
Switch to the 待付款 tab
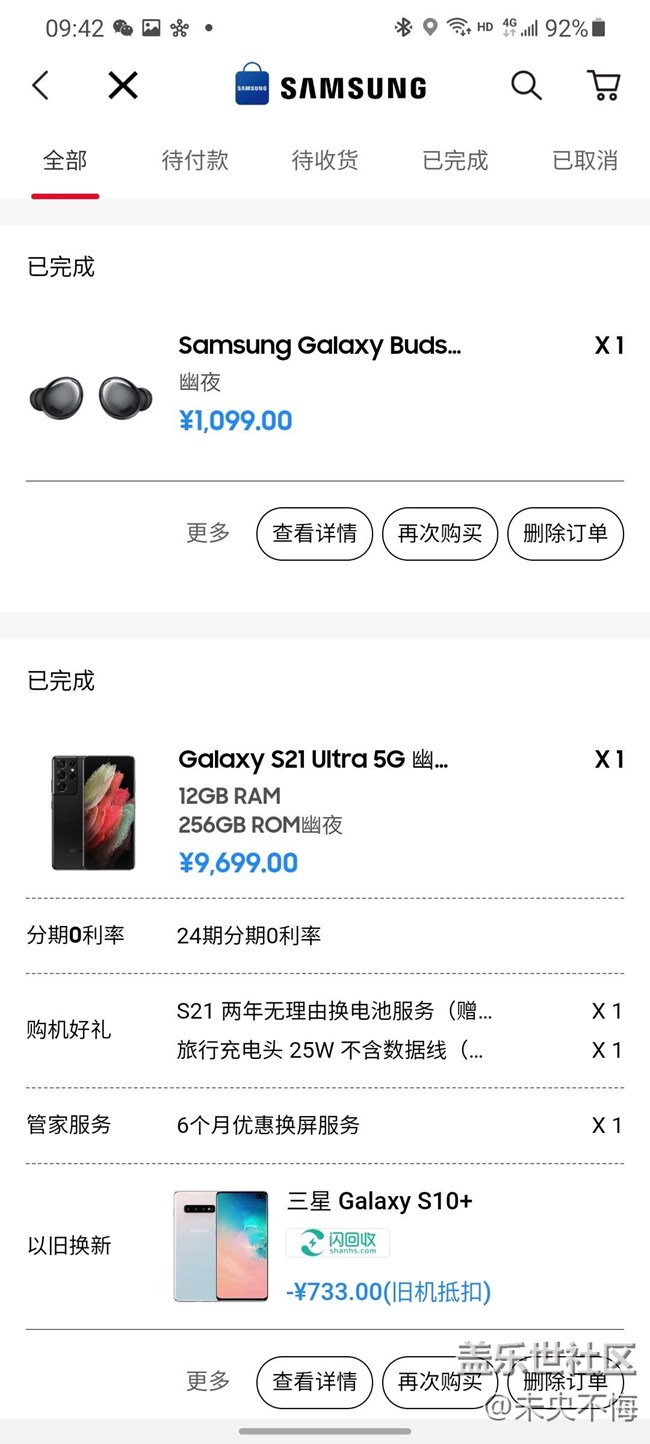pos(195,160)
